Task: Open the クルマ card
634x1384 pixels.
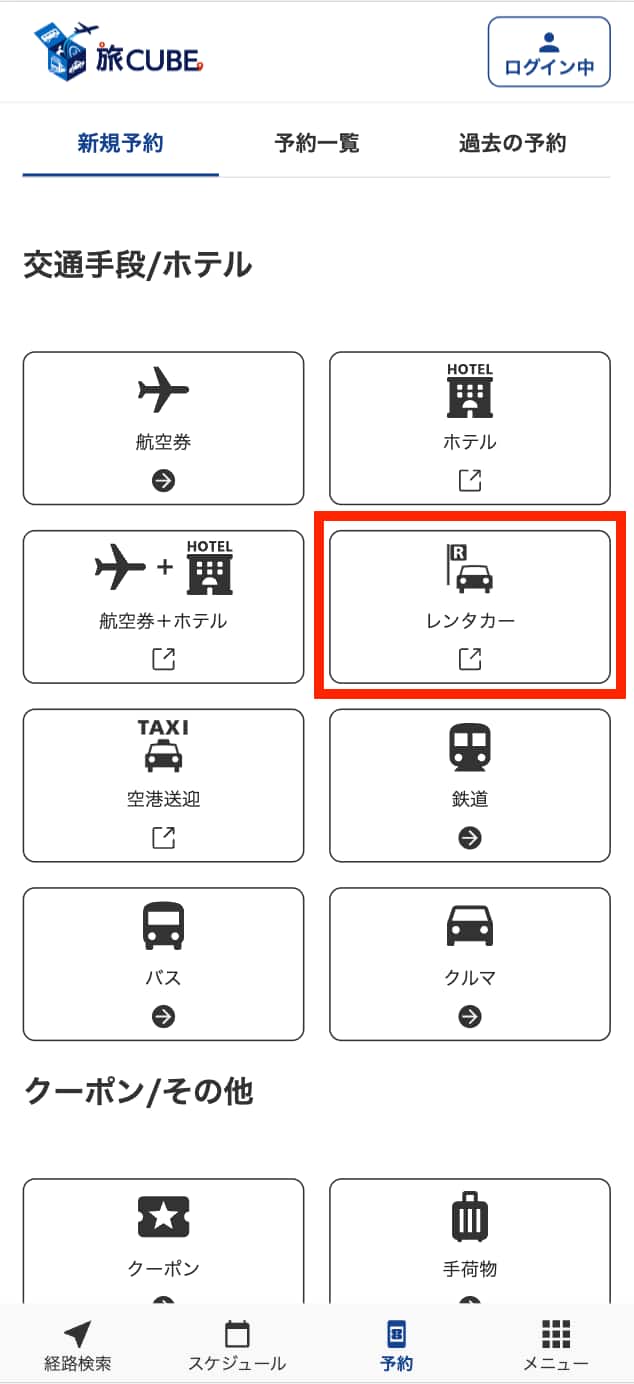Action: pyautogui.click(x=469, y=964)
